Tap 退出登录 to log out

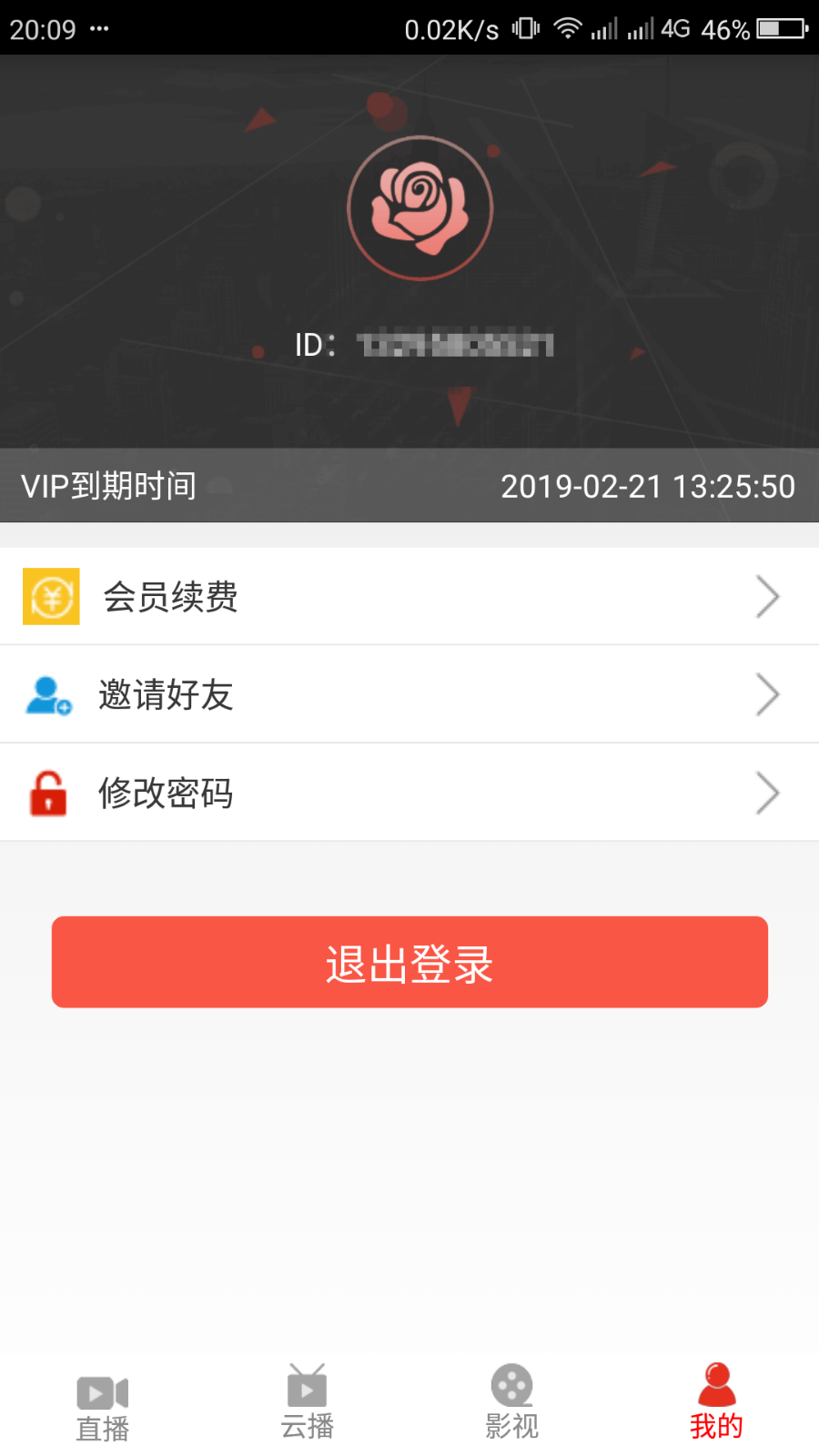click(409, 962)
